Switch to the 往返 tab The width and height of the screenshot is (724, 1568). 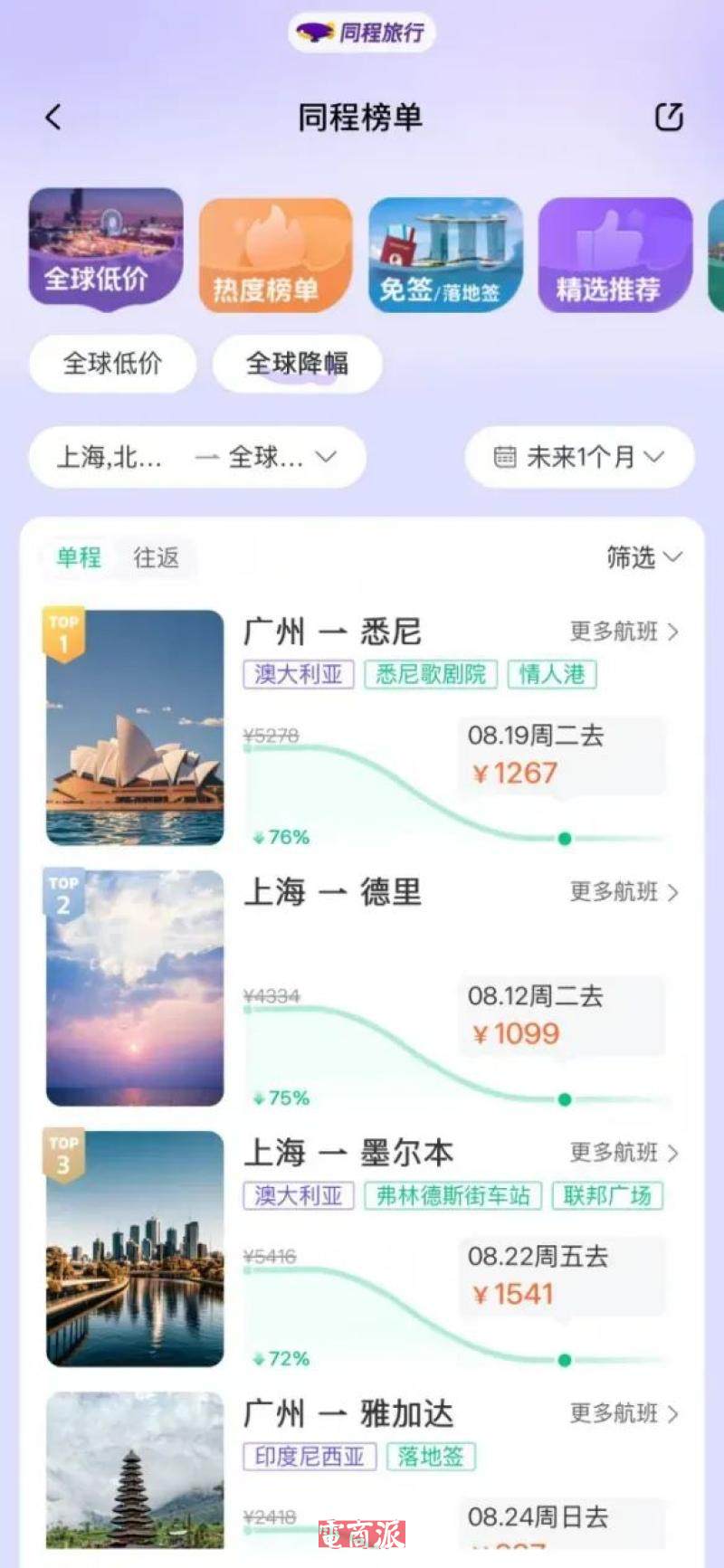click(156, 557)
